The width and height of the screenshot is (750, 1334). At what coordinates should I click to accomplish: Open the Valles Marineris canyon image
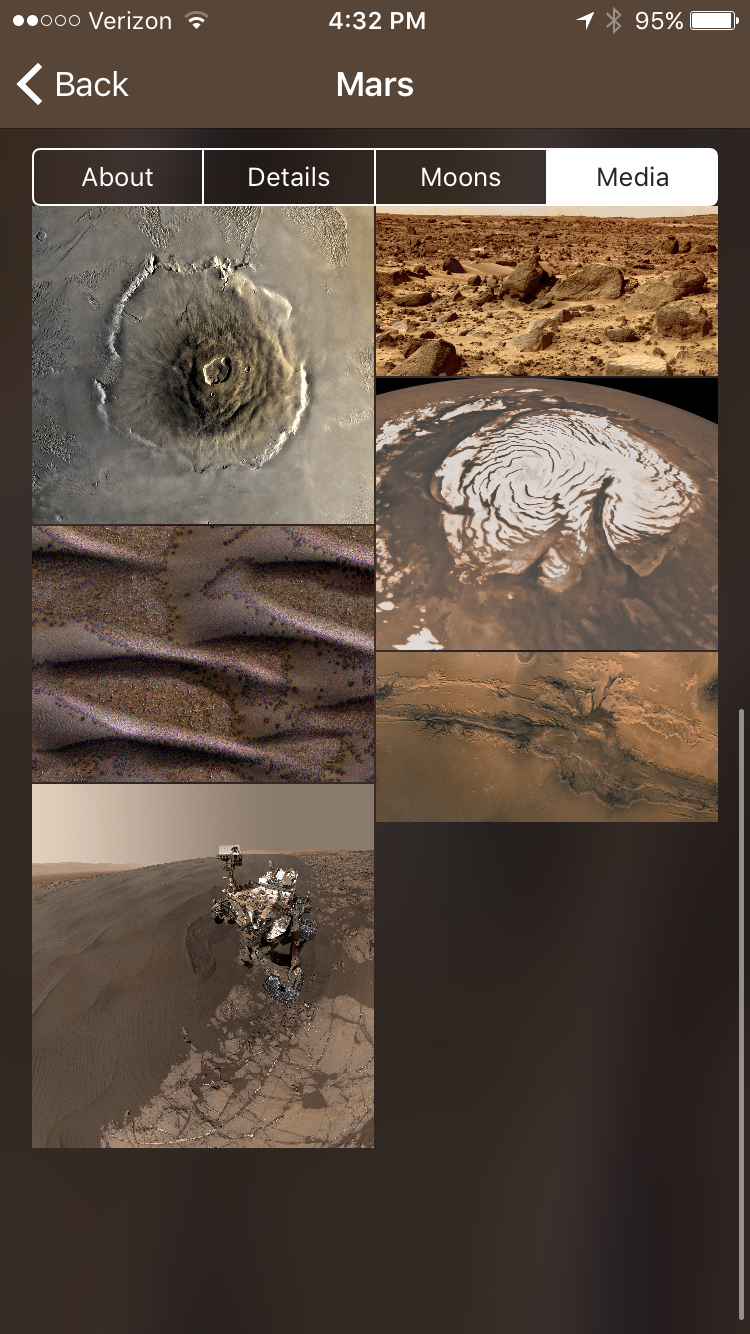tap(547, 737)
